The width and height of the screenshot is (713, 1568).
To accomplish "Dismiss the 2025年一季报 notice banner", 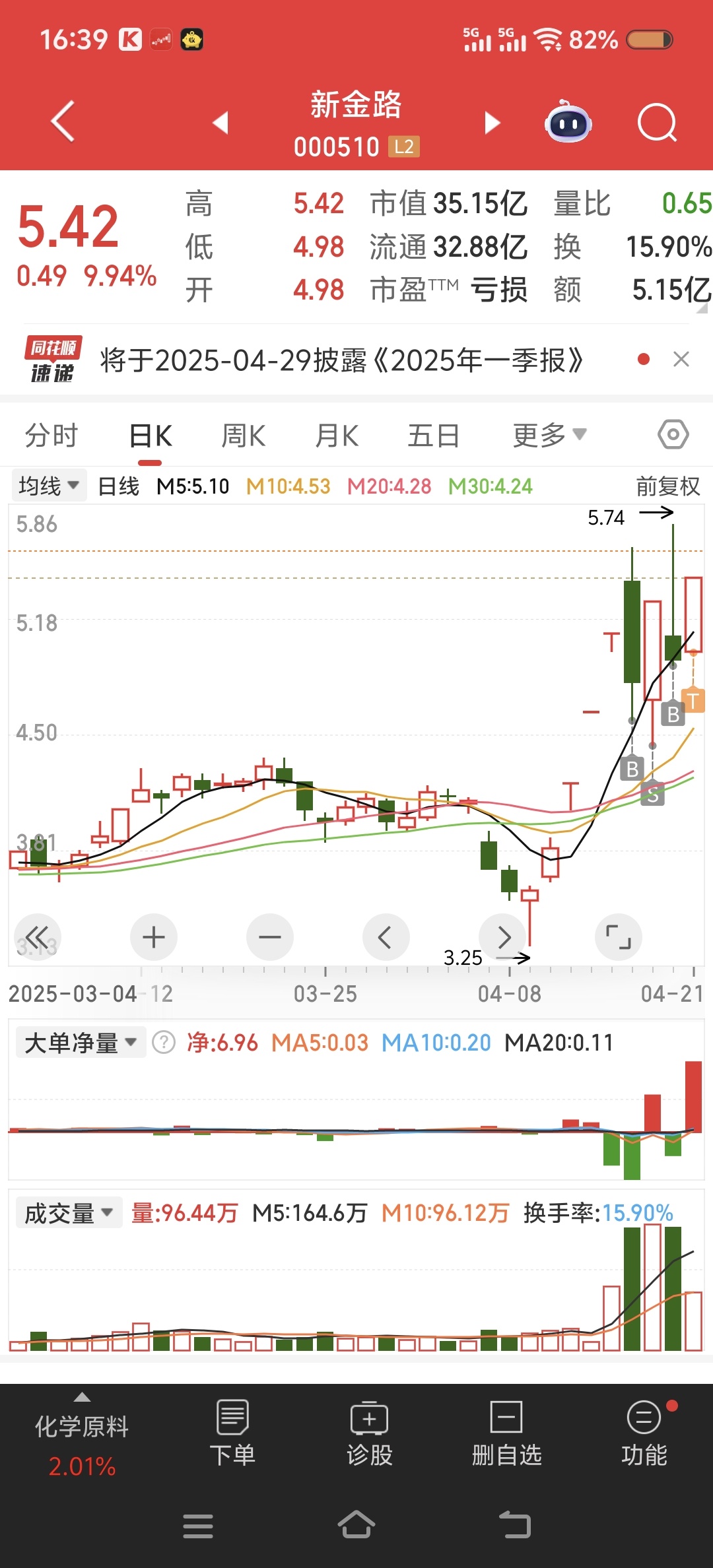I will (681, 360).
